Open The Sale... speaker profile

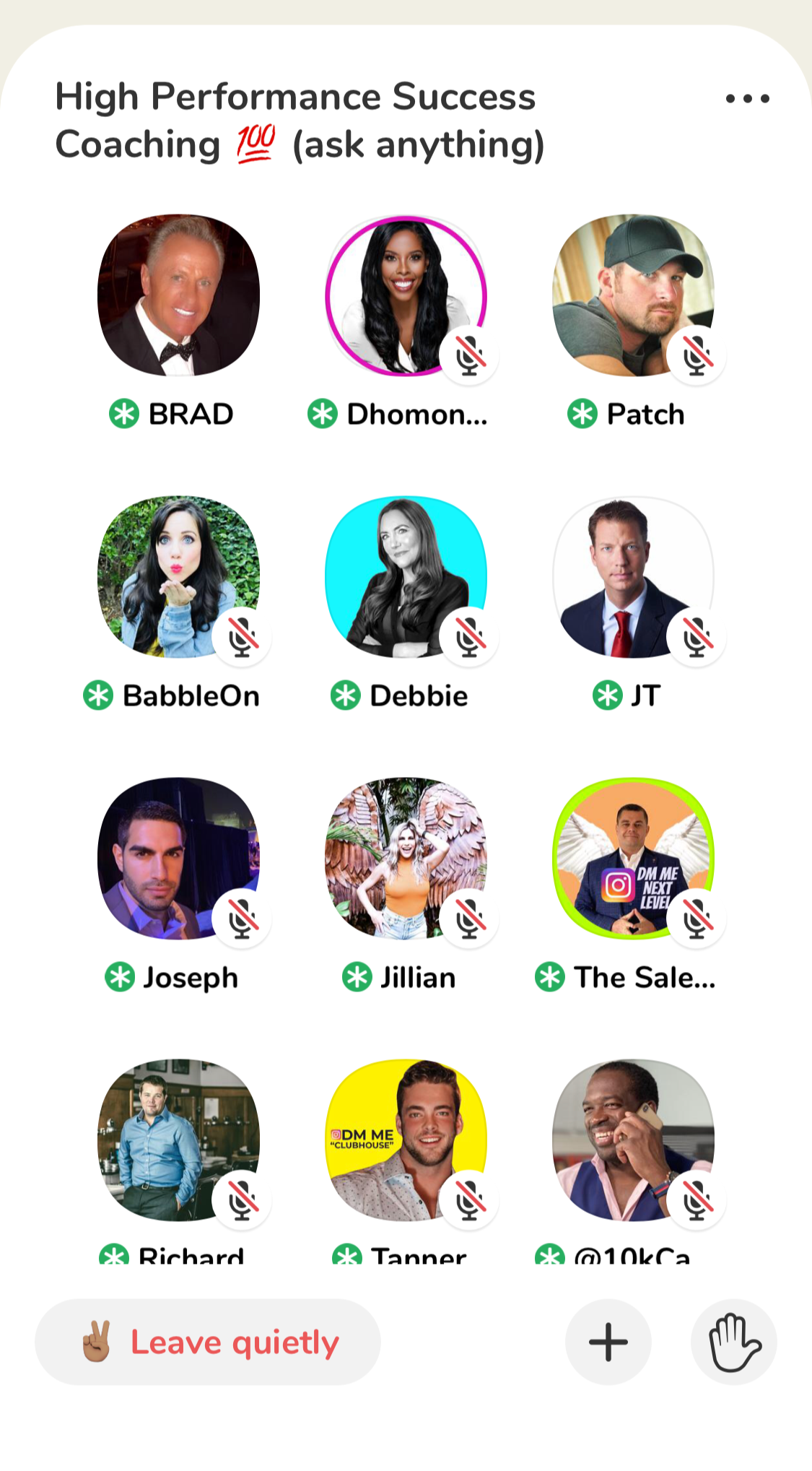[633, 859]
